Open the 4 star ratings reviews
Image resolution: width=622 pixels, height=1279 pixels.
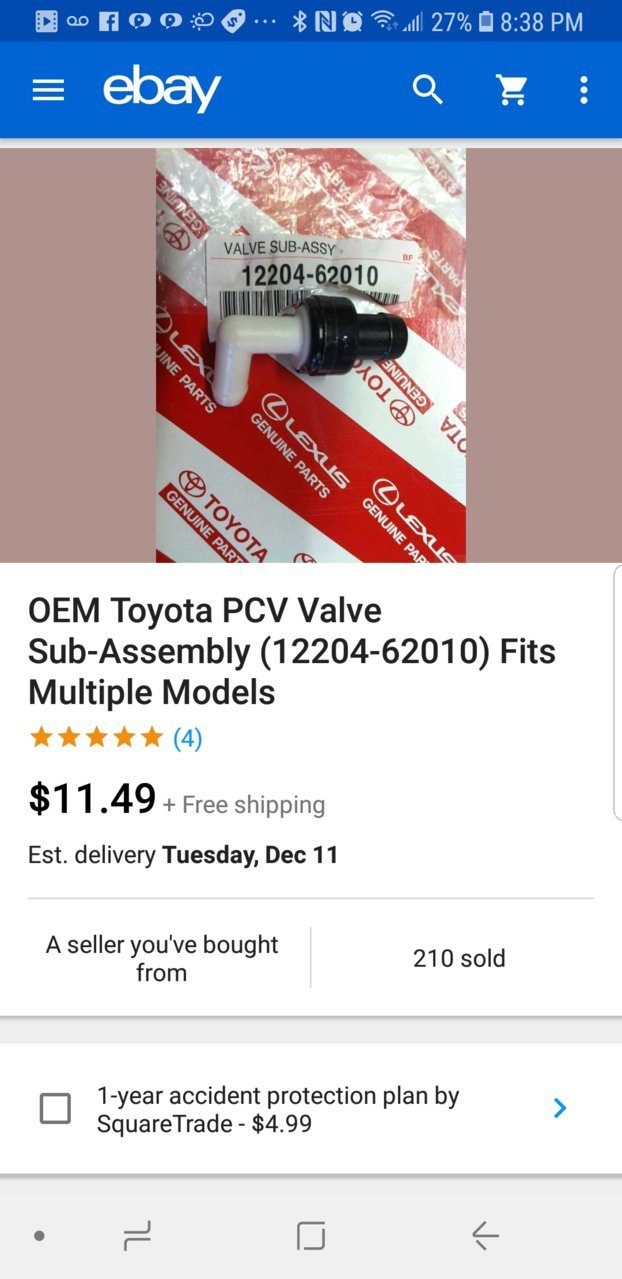(116, 738)
